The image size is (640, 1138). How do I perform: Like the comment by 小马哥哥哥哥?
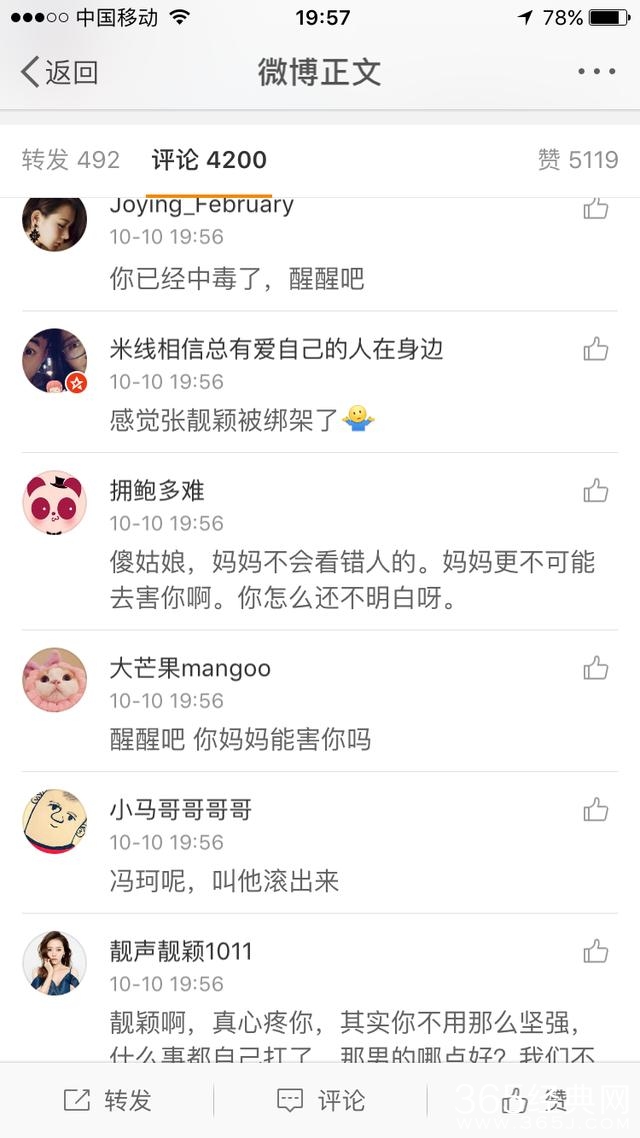tap(596, 810)
